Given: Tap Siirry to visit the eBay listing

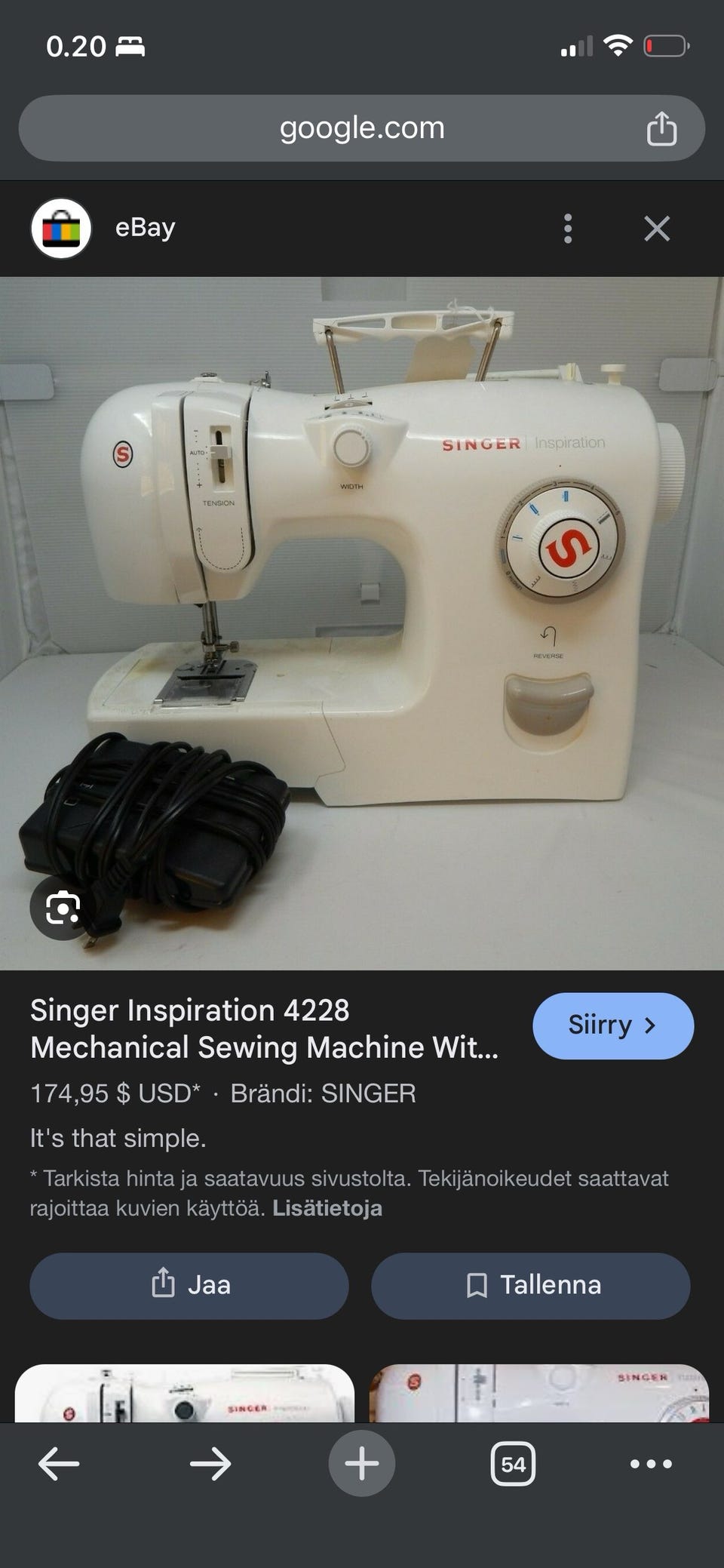Looking at the screenshot, I should point(612,1025).
